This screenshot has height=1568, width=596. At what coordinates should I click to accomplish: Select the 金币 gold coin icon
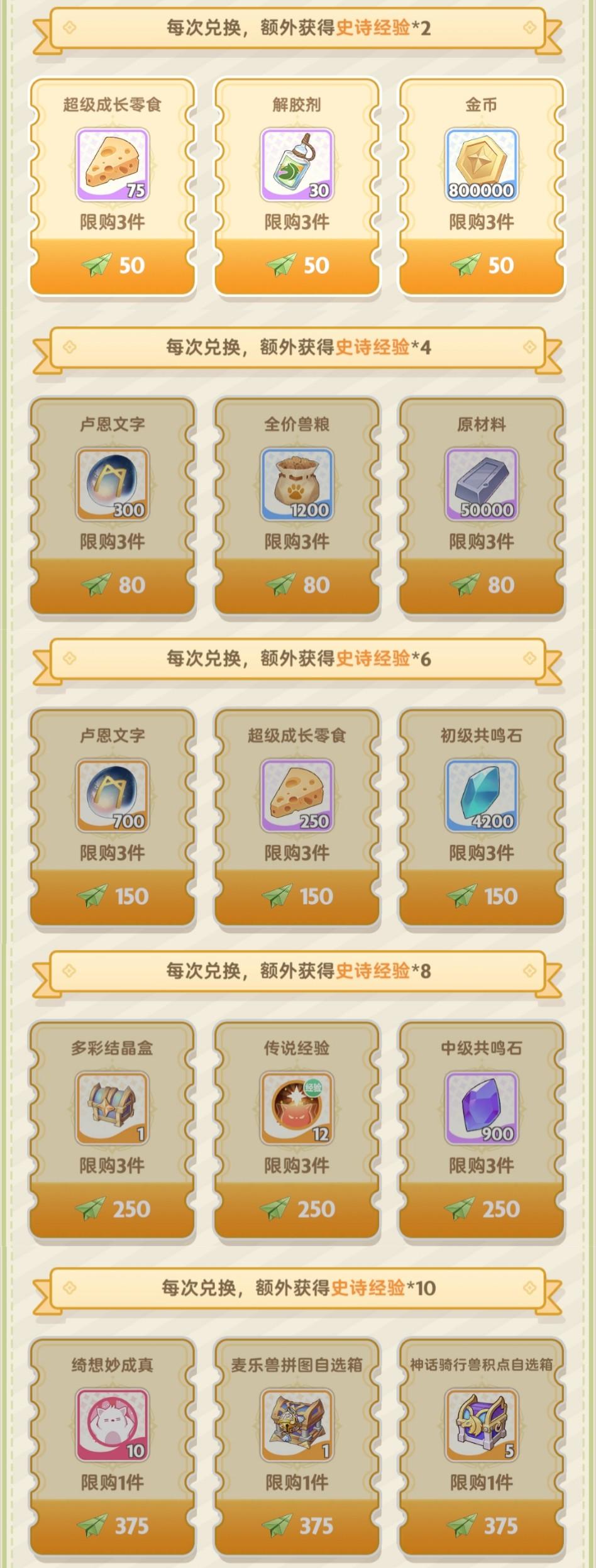480,163
